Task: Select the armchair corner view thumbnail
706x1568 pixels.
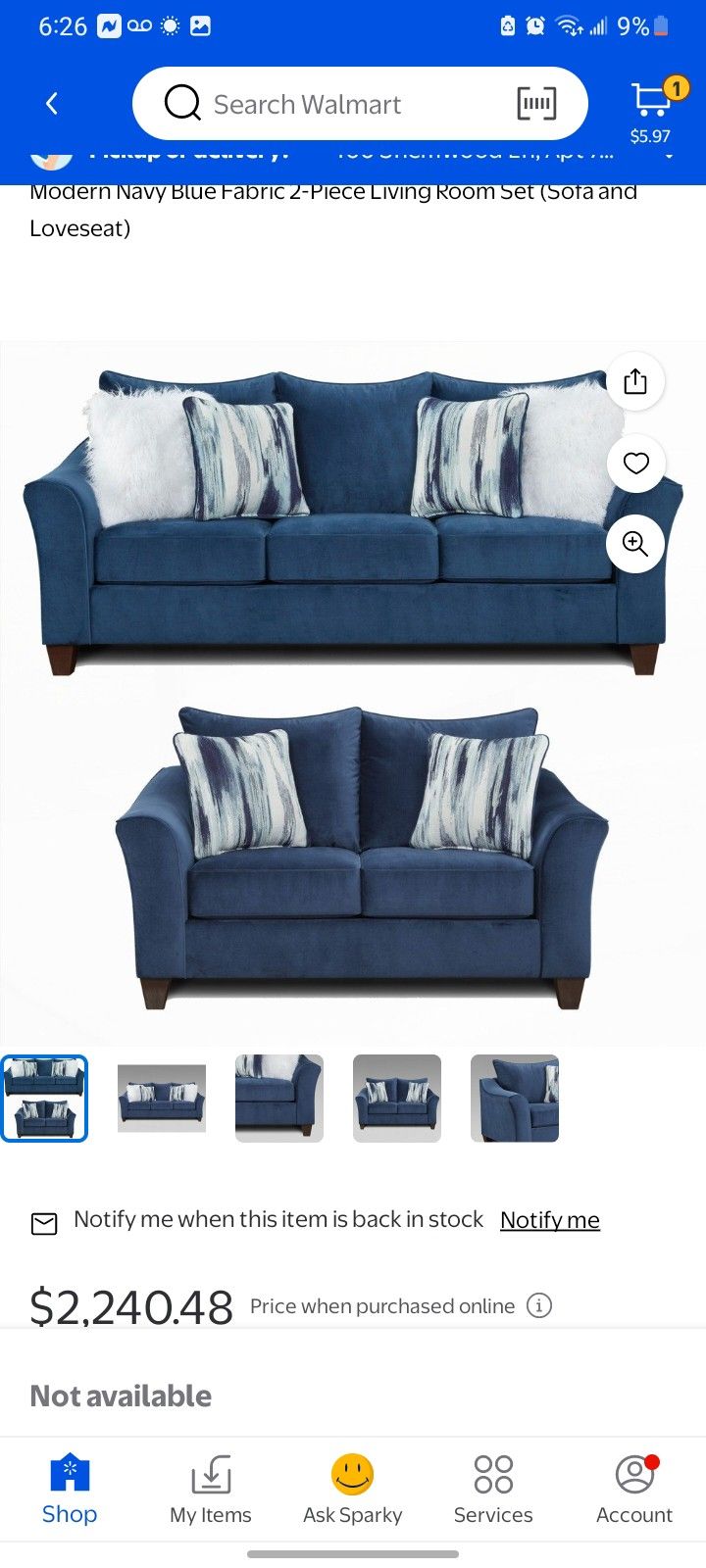Action: pyautogui.click(x=514, y=1098)
